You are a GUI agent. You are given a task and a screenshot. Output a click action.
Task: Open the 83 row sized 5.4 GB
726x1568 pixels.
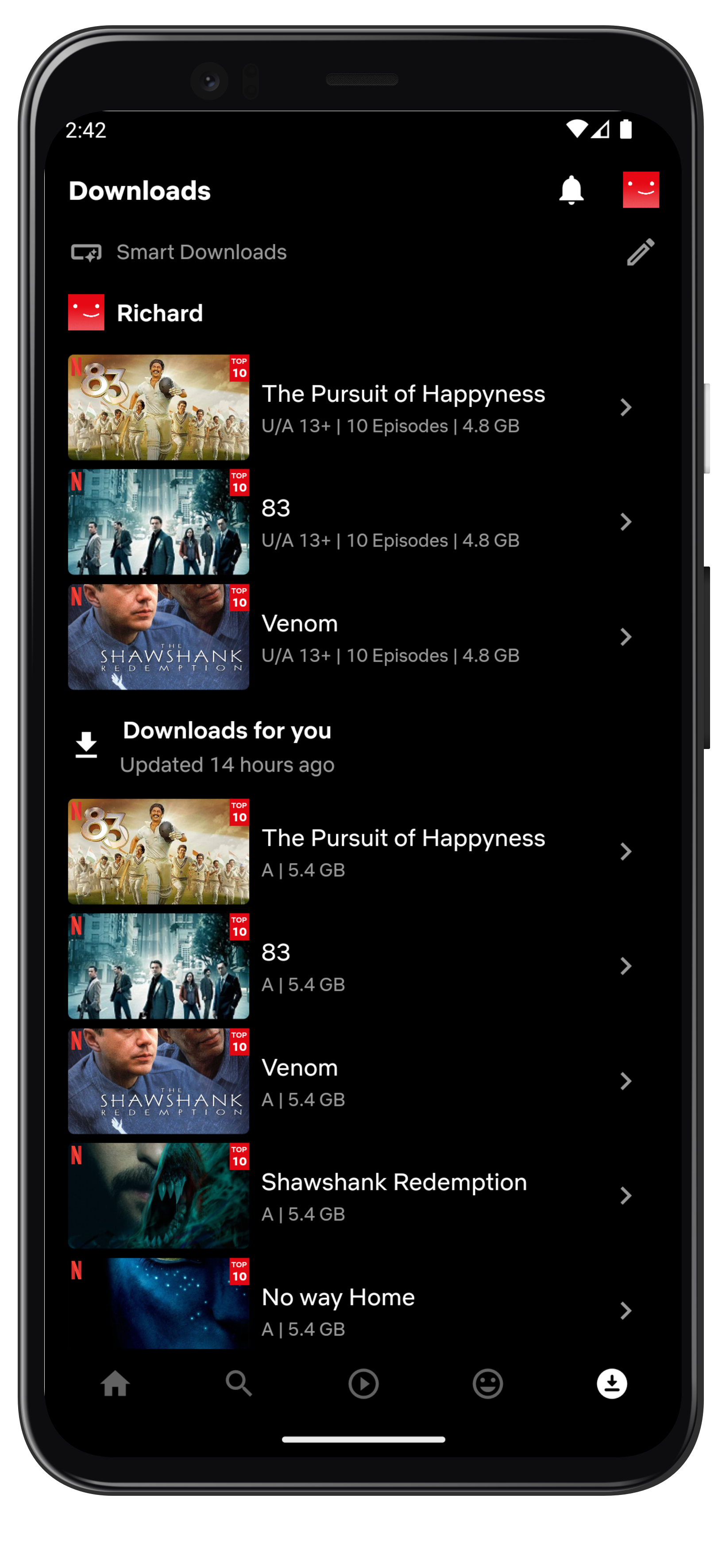[351, 966]
